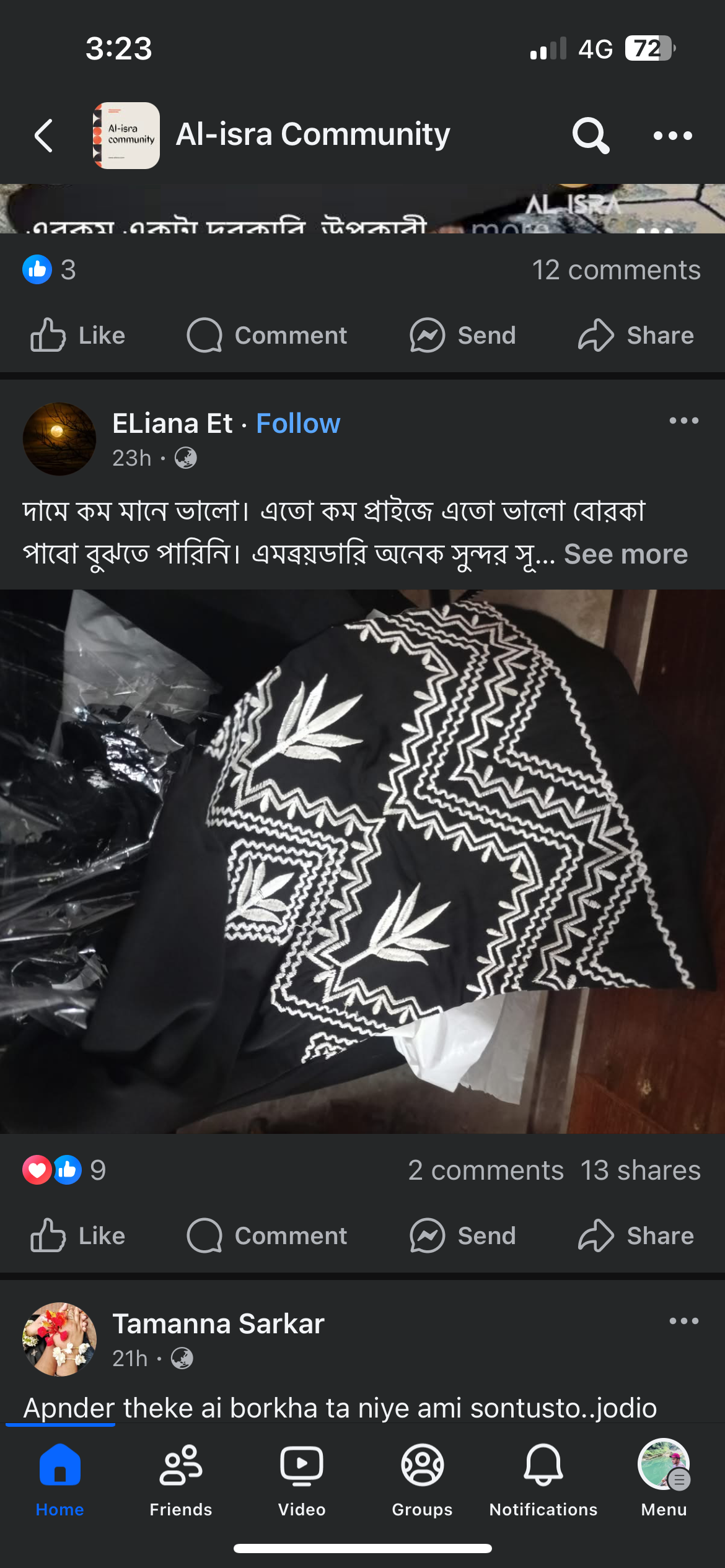Viewport: 725px width, 1568px height.
Task: Like ELiana Et's post
Action: pyautogui.click(x=79, y=1235)
